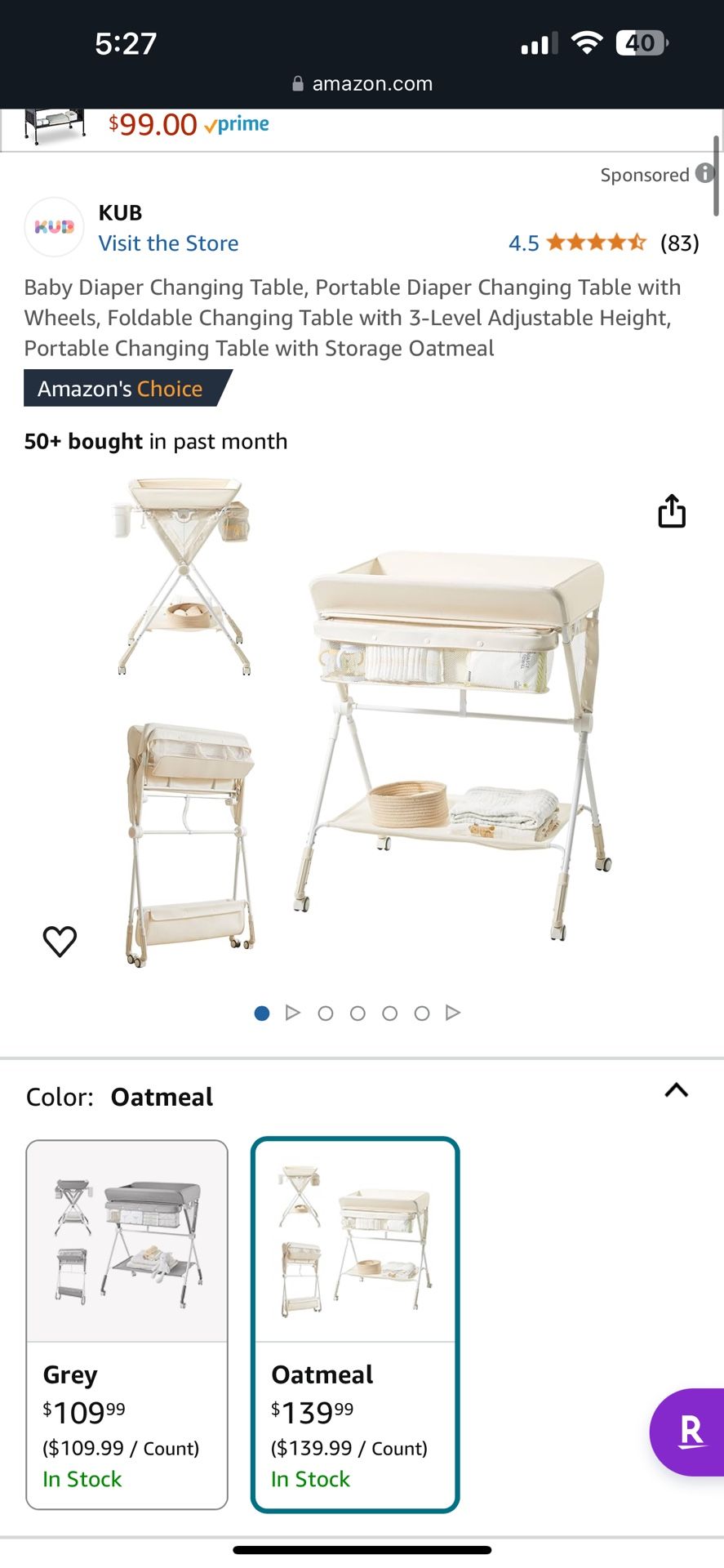Jump to the first video indicator
724x1568 pixels.
click(292, 1013)
